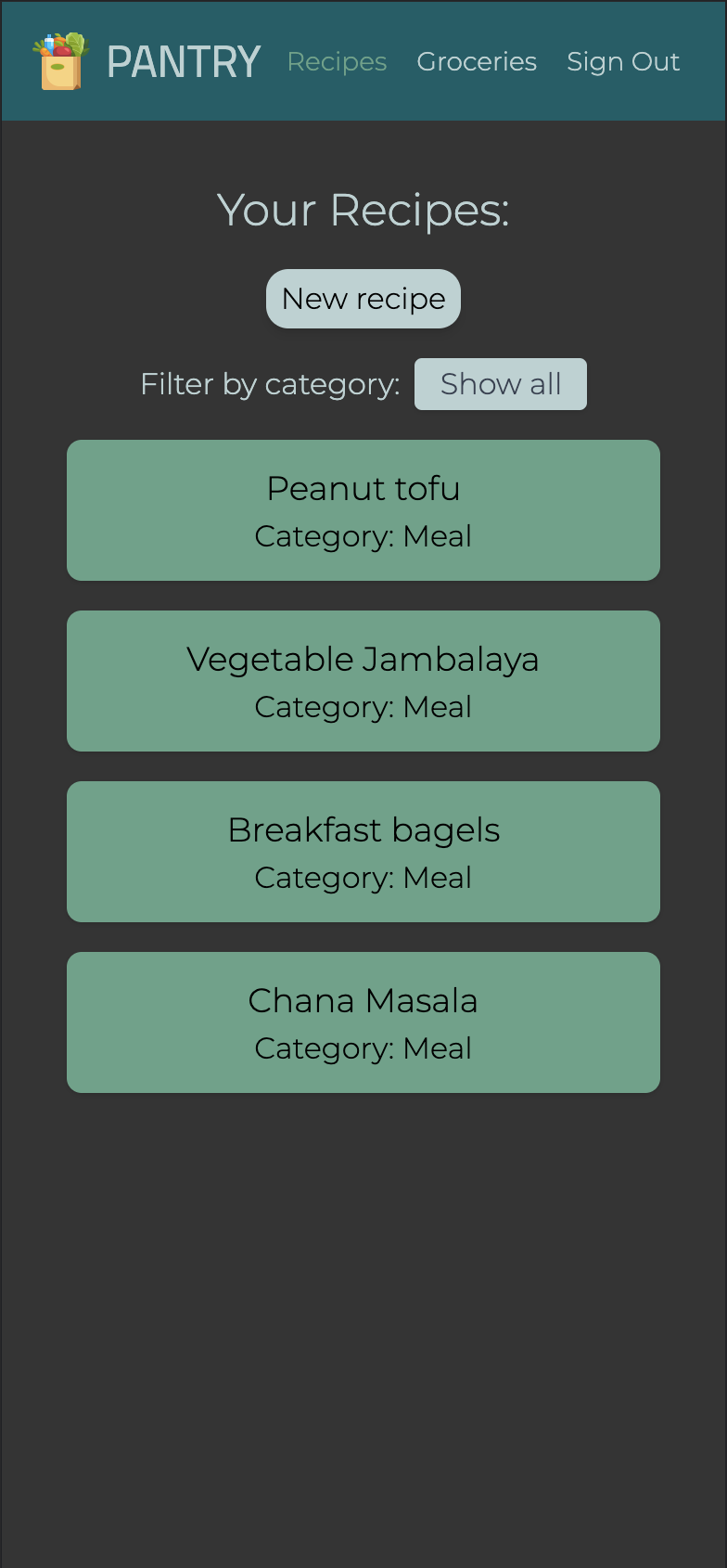Click the Meal text on Breakfast bagels card

coord(363,878)
